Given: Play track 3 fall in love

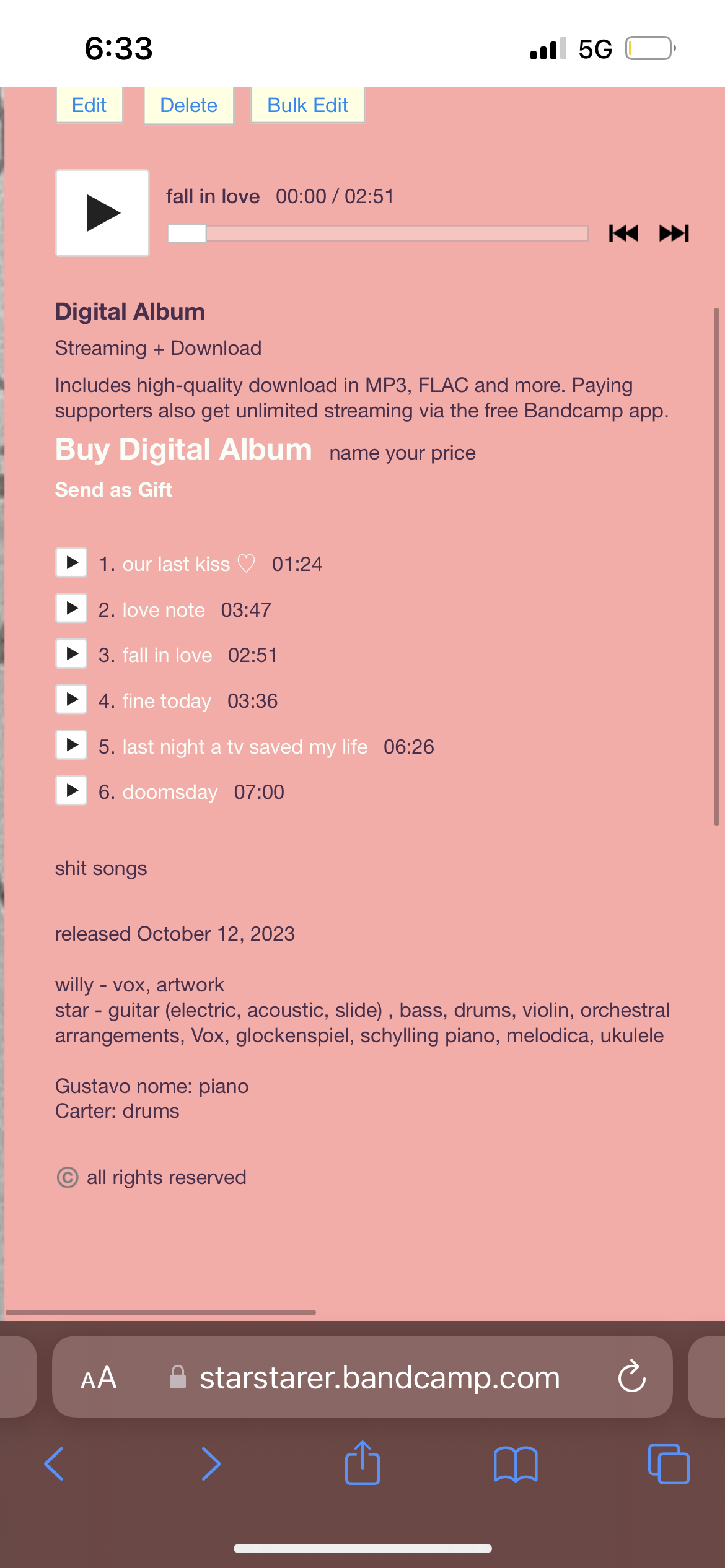Looking at the screenshot, I should point(71,654).
